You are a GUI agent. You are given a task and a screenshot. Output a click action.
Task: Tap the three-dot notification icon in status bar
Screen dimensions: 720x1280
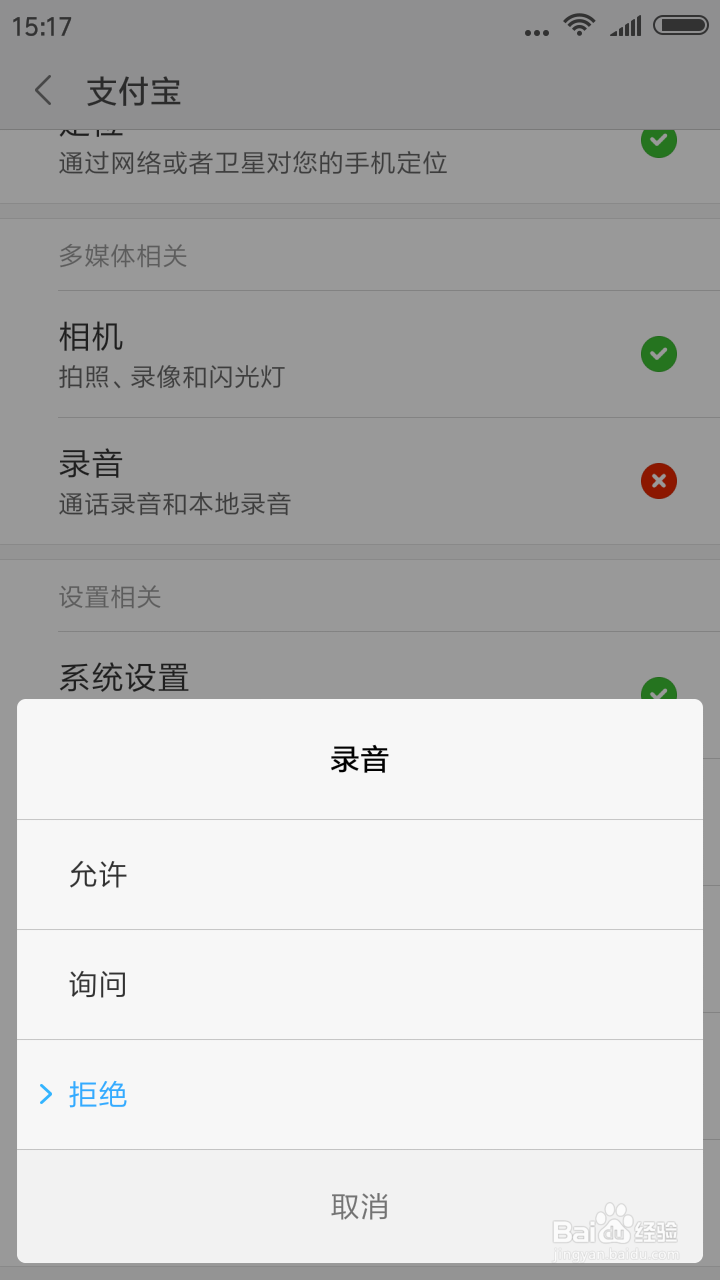pos(536,30)
